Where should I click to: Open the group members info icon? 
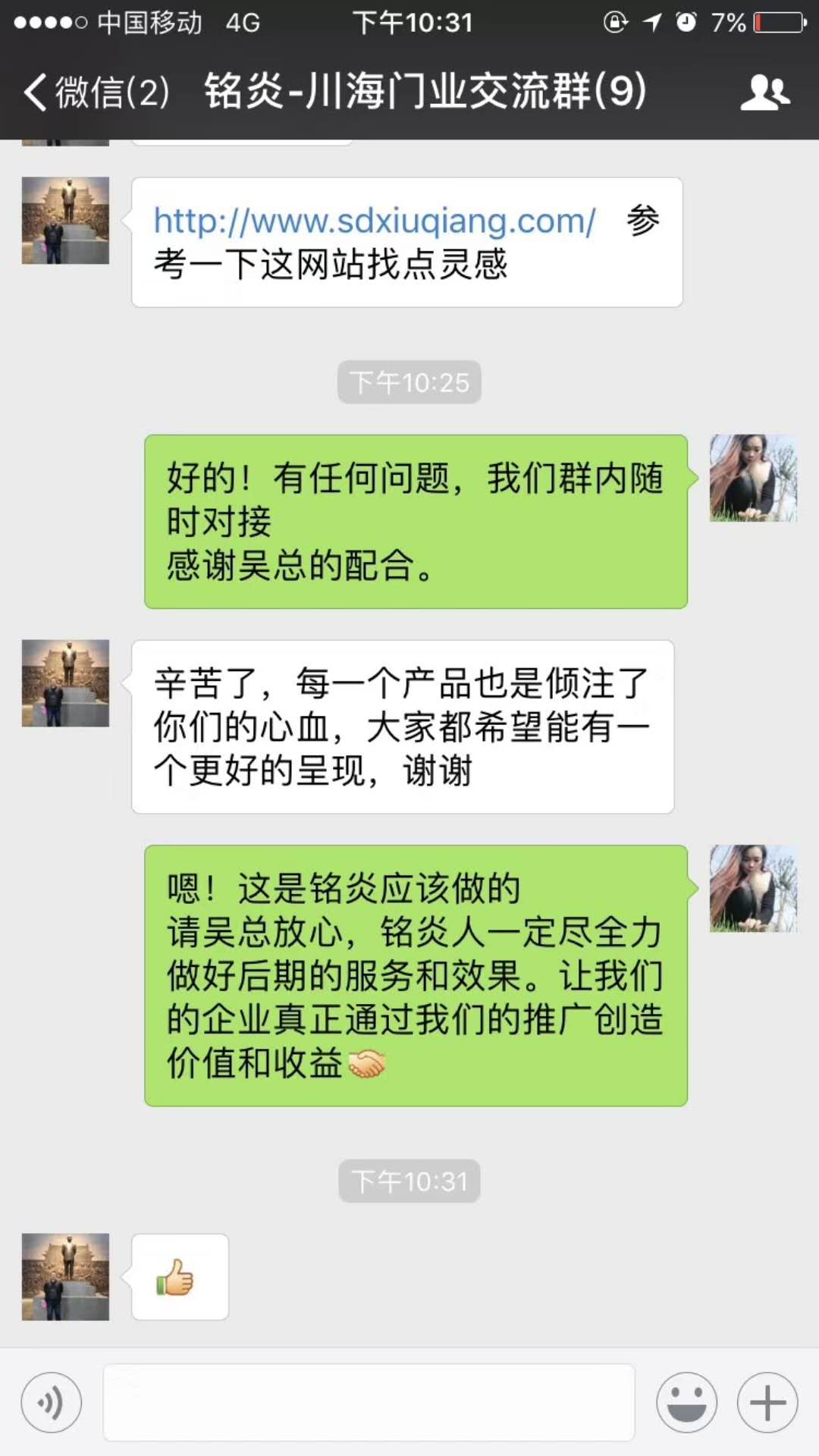[x=764, y=93]
